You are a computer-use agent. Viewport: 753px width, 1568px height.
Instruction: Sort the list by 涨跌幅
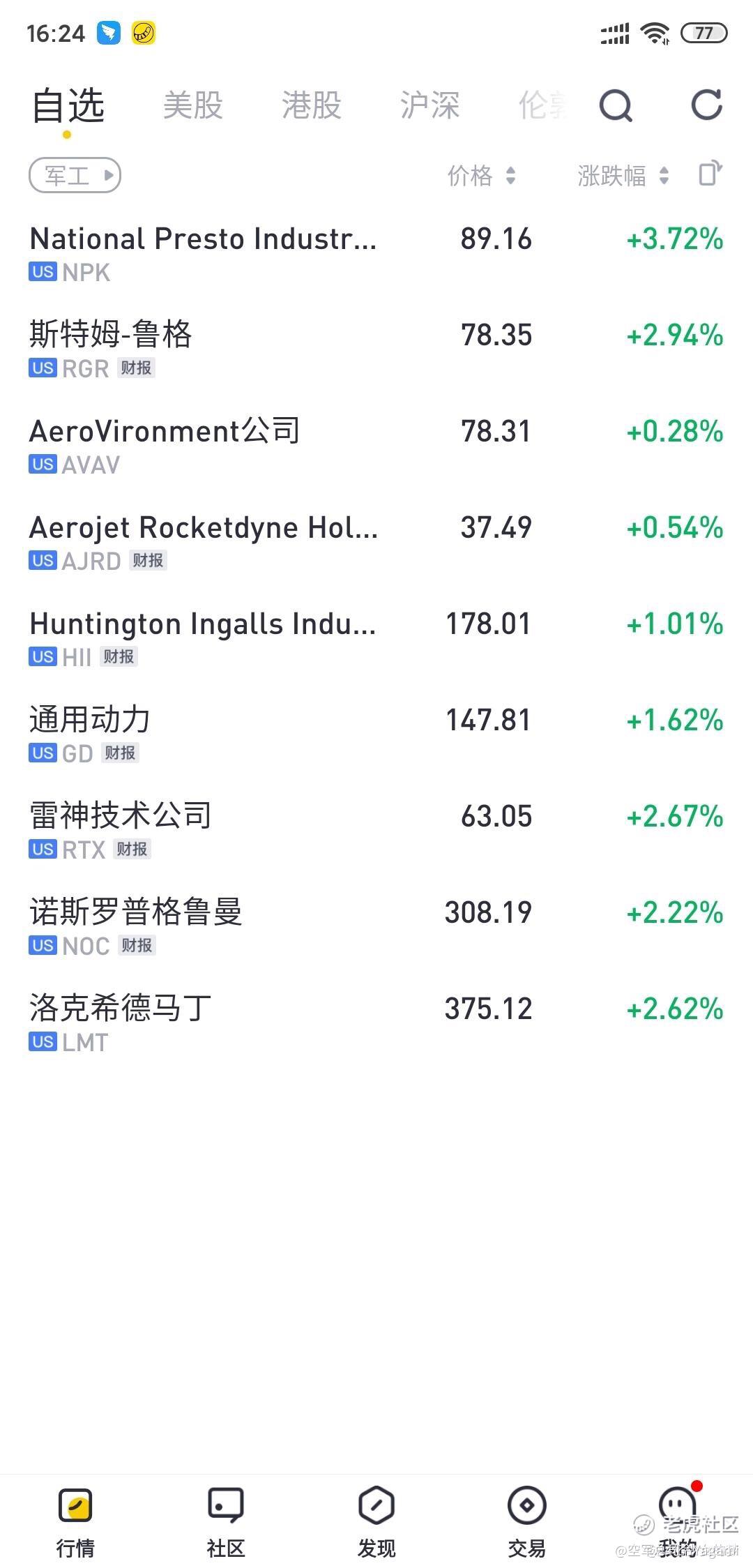pos(623,176)
